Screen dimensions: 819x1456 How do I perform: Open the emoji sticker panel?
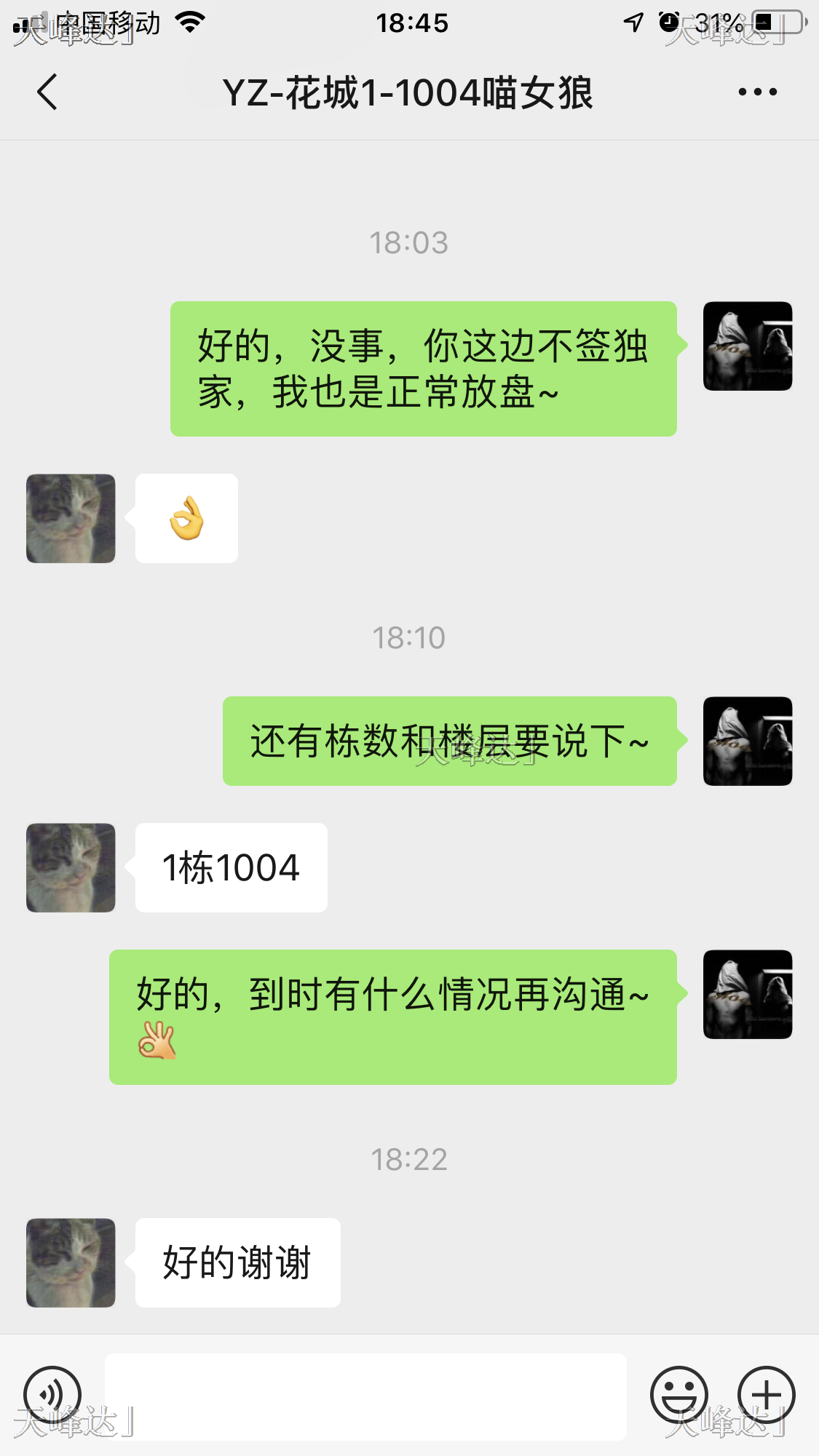[x=678, y=1395]
